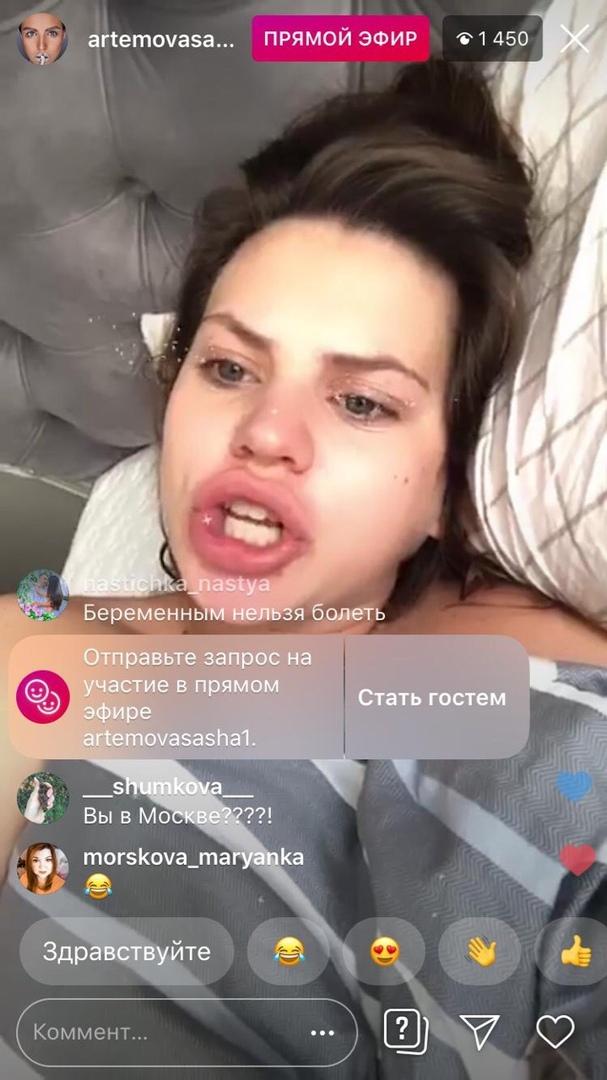View the list of 1 450 viewers

coord(492,39)
